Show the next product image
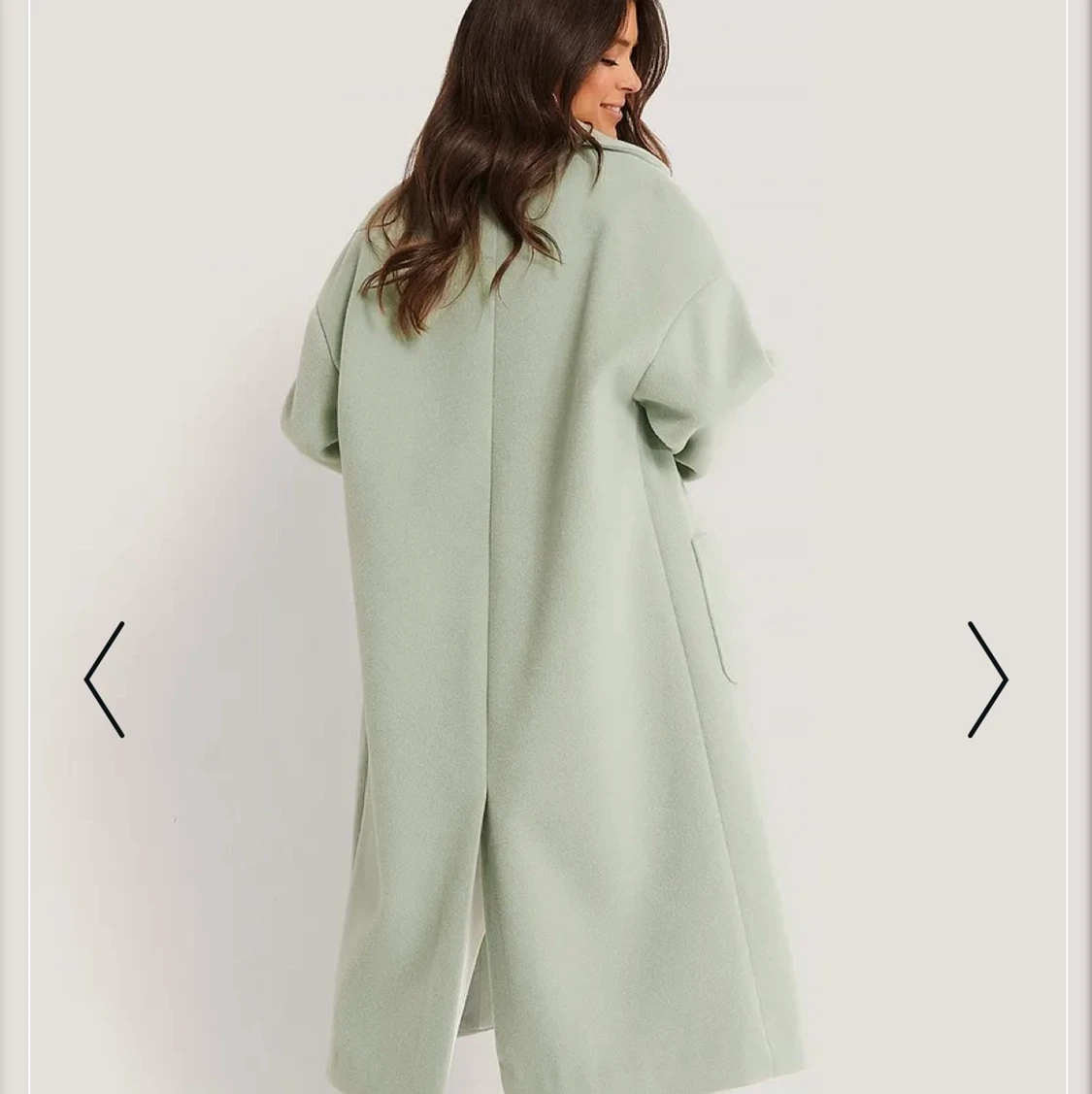The width and height of the screenshot is (1092, 1094). 987,680
